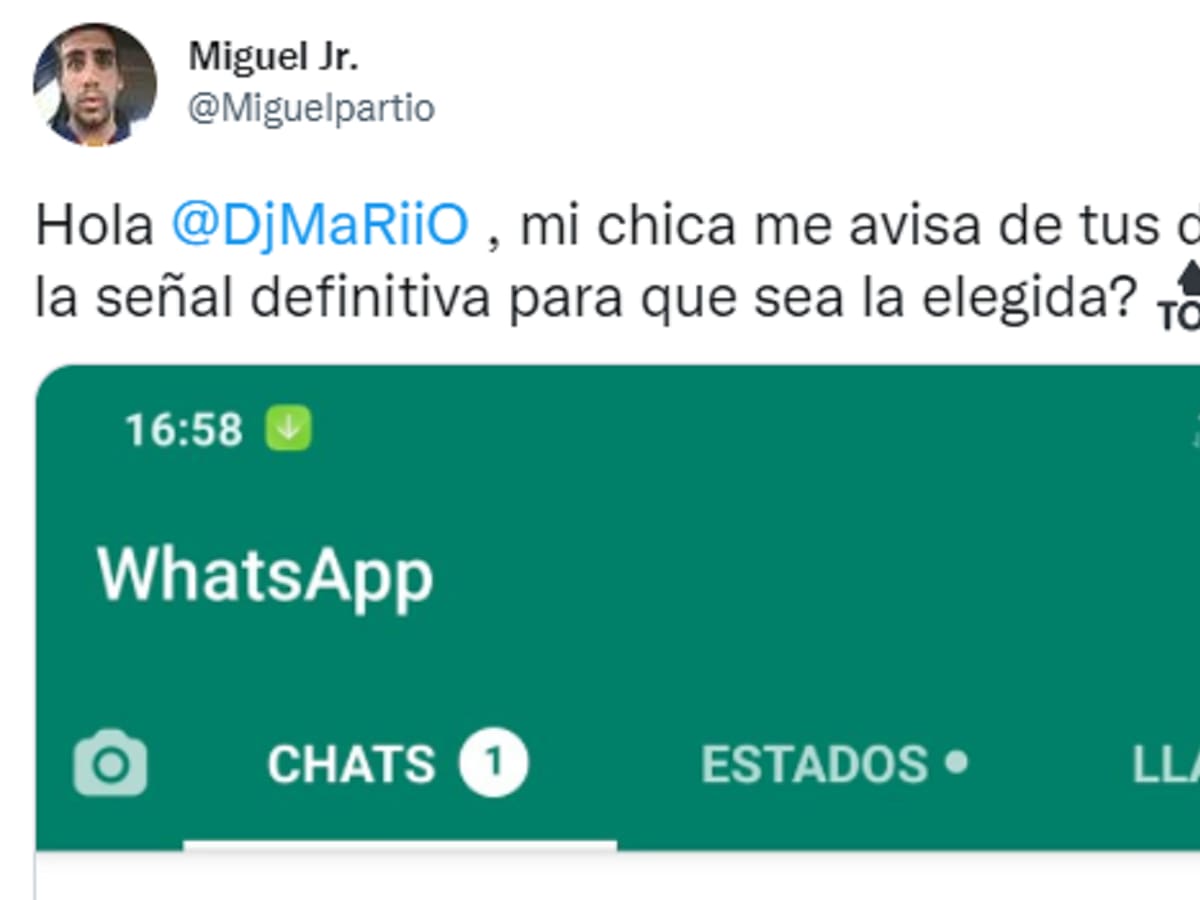Tap the Miguel Jr. display name
The image size is (1200, 900).
tap(272, 57)
